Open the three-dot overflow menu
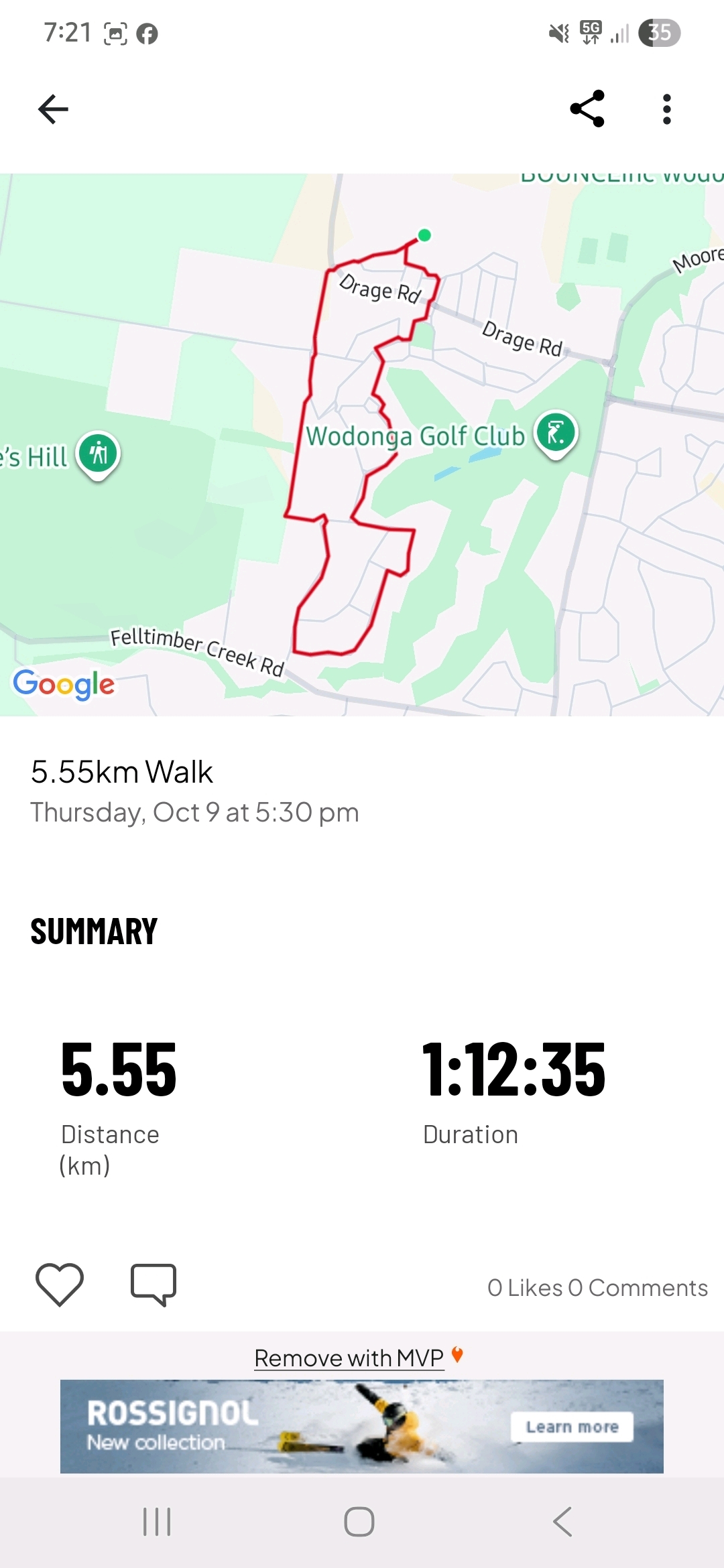Screen dimensions: 724x1568 666,109
